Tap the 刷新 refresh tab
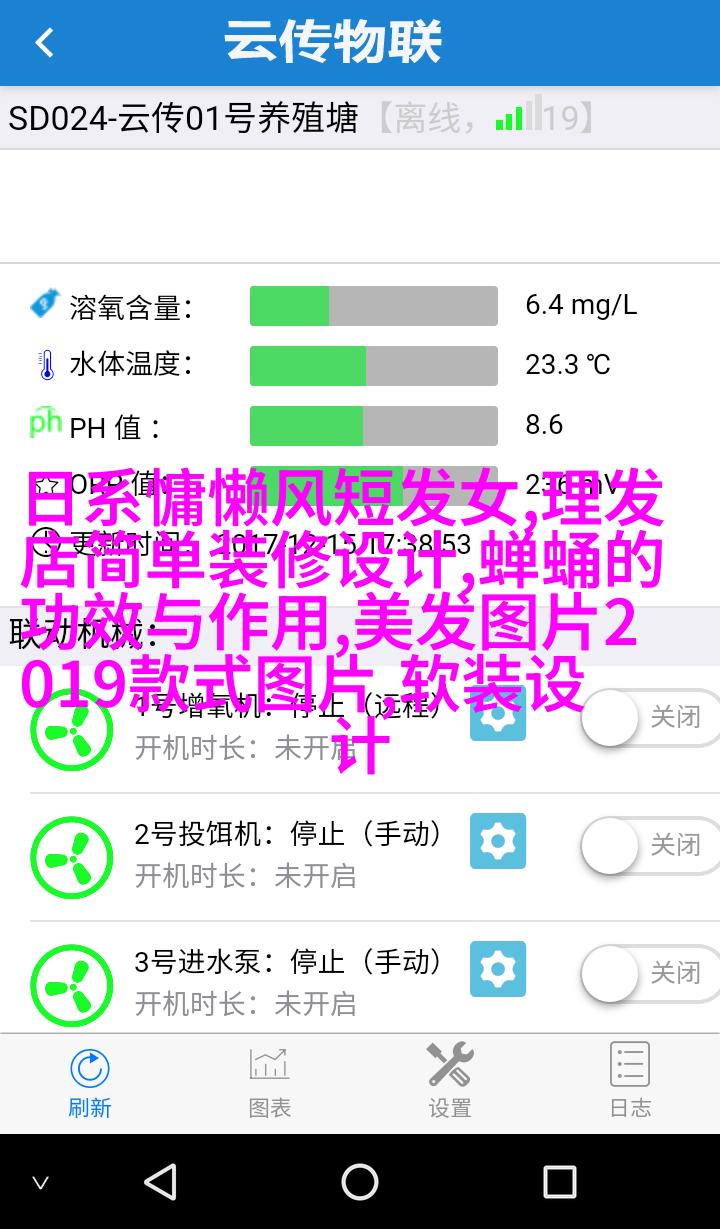 (90, 1082)
